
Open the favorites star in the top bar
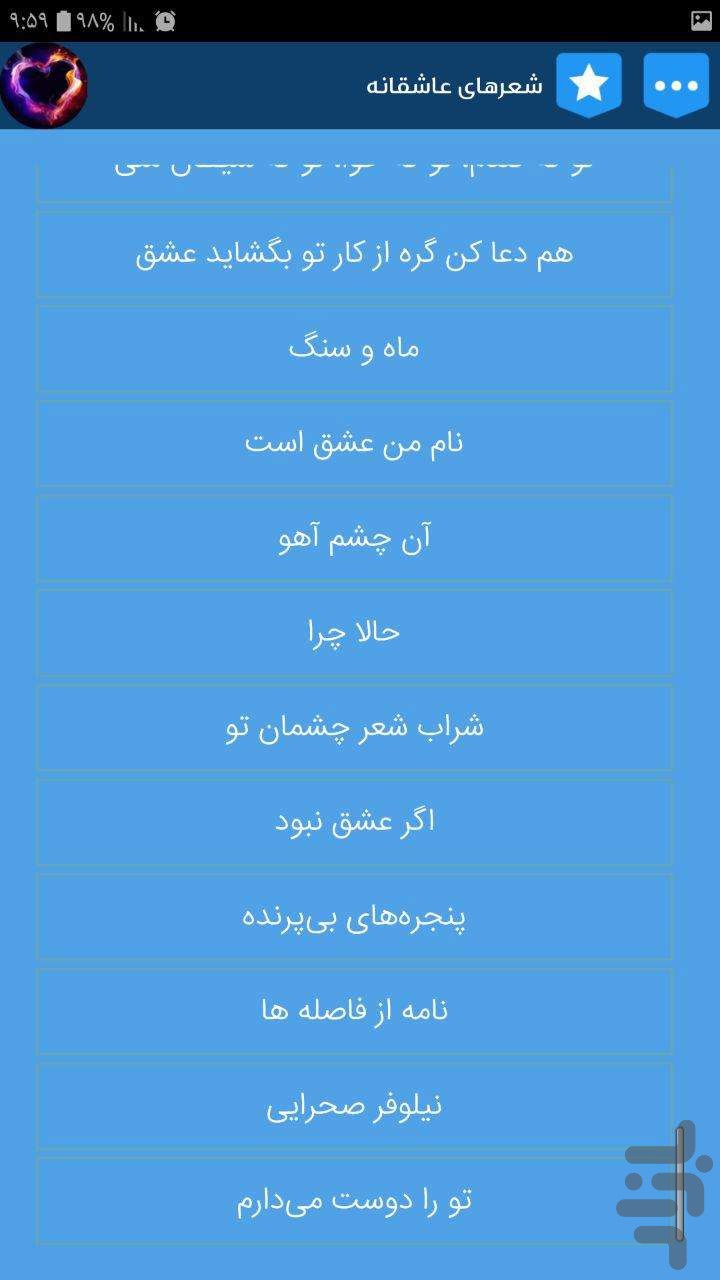coord(589,85)
